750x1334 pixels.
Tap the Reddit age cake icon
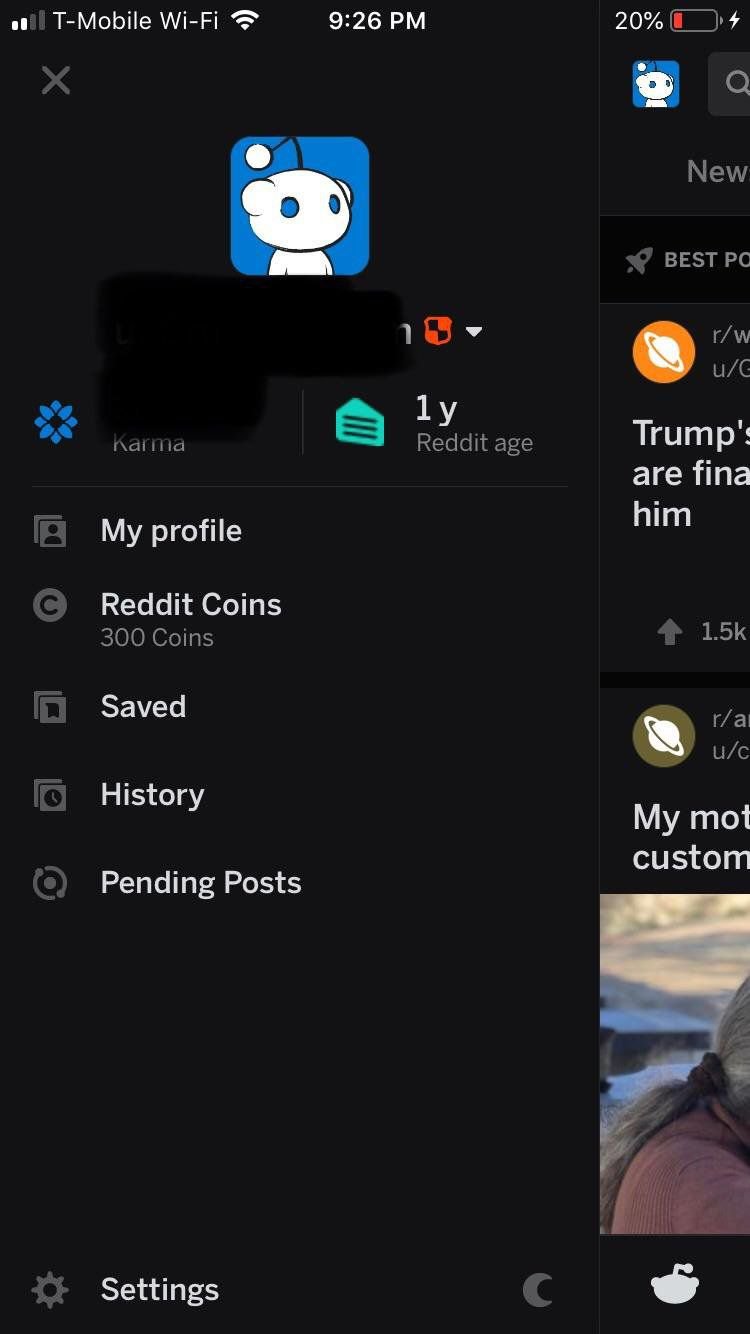359,422
